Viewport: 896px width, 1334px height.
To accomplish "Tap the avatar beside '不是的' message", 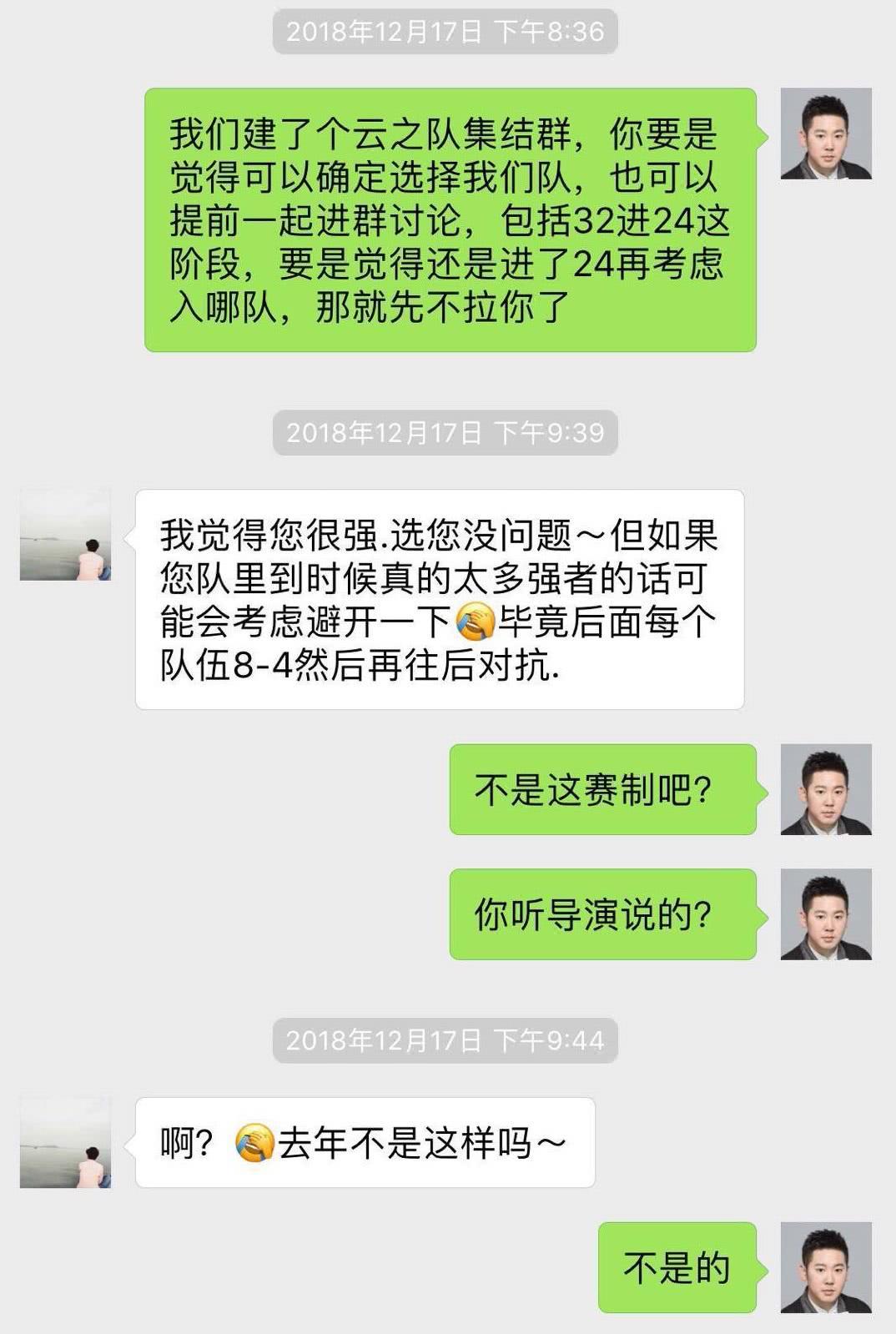I will 826,1267.
